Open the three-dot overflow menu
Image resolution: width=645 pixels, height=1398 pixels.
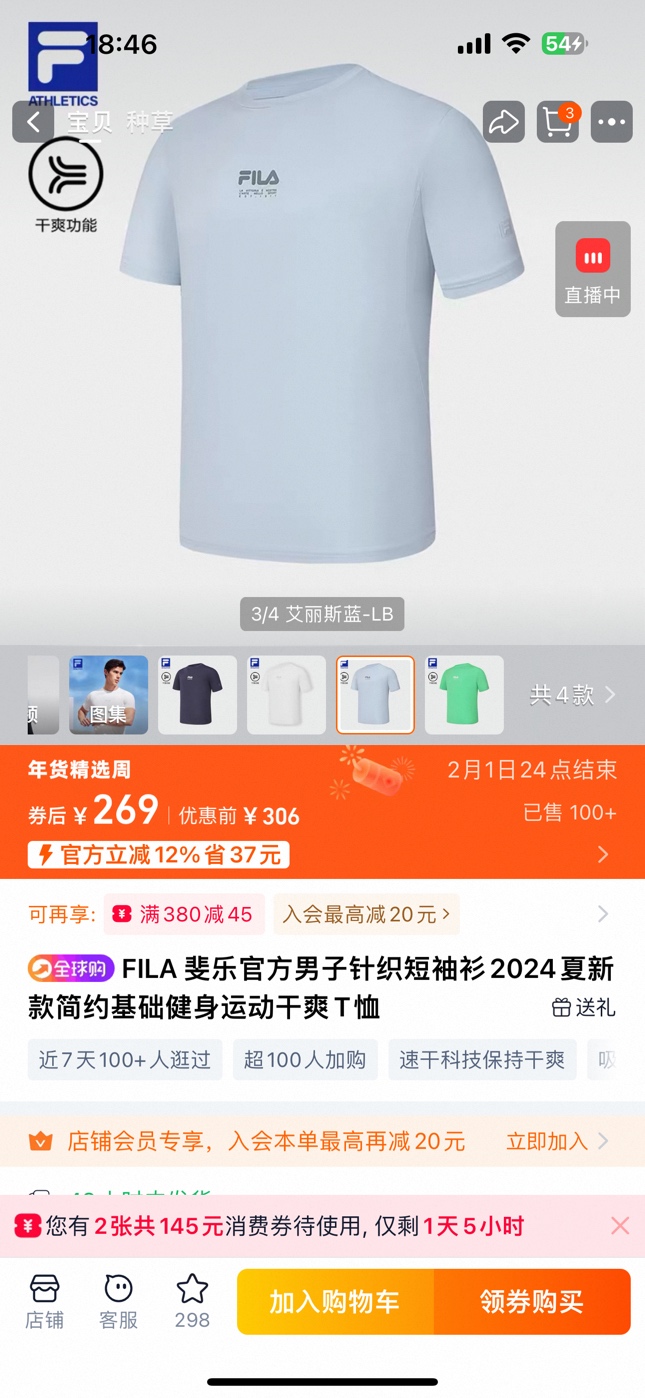pyautogui.click(x=611, y=122)
